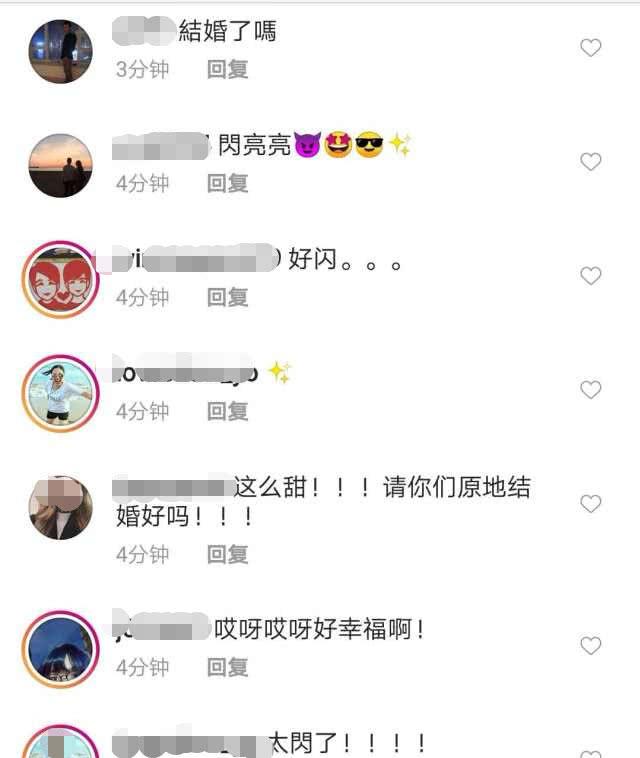Viewport: 640px width, 758px height.
Task: Reply to the 好闪。。。 comment
Action: coord(227,297)
